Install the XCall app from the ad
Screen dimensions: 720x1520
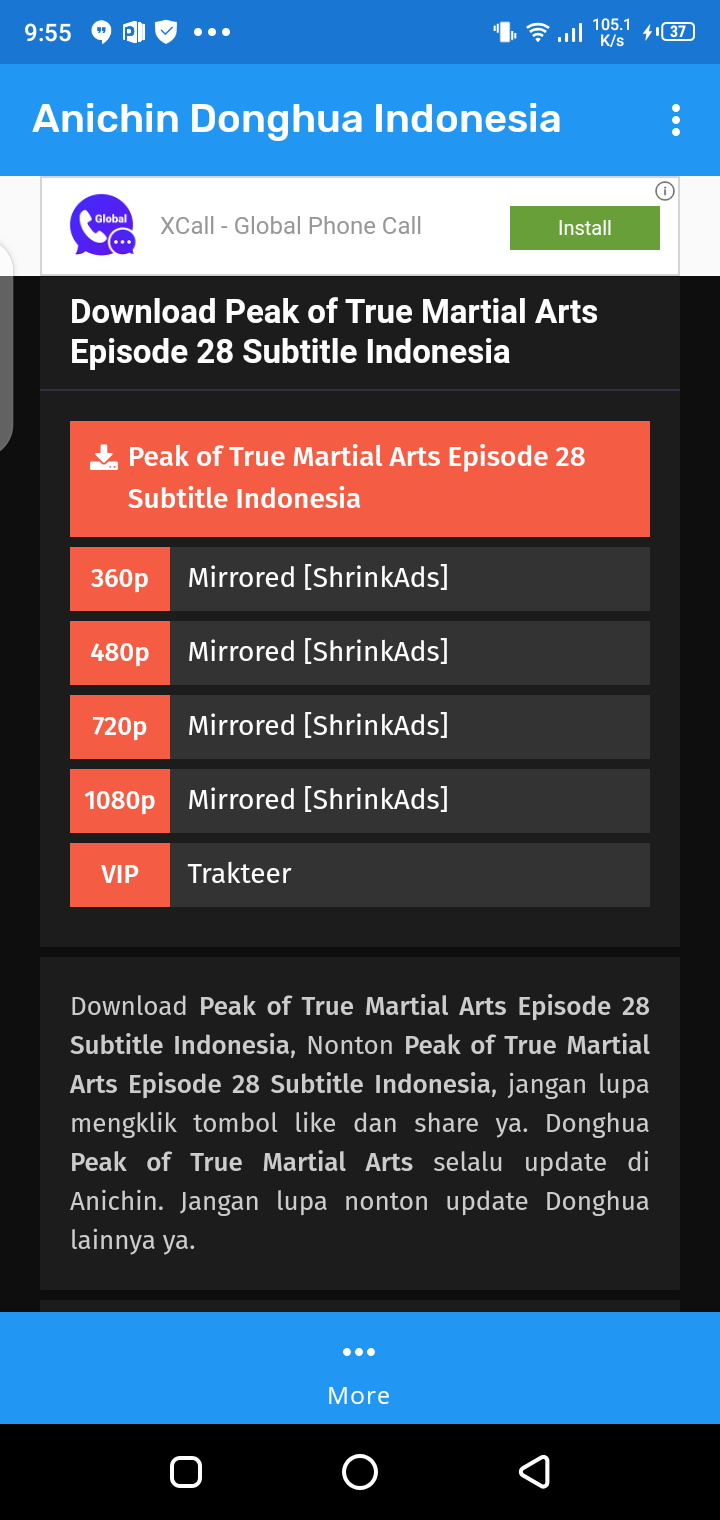[x=584, y=228]
